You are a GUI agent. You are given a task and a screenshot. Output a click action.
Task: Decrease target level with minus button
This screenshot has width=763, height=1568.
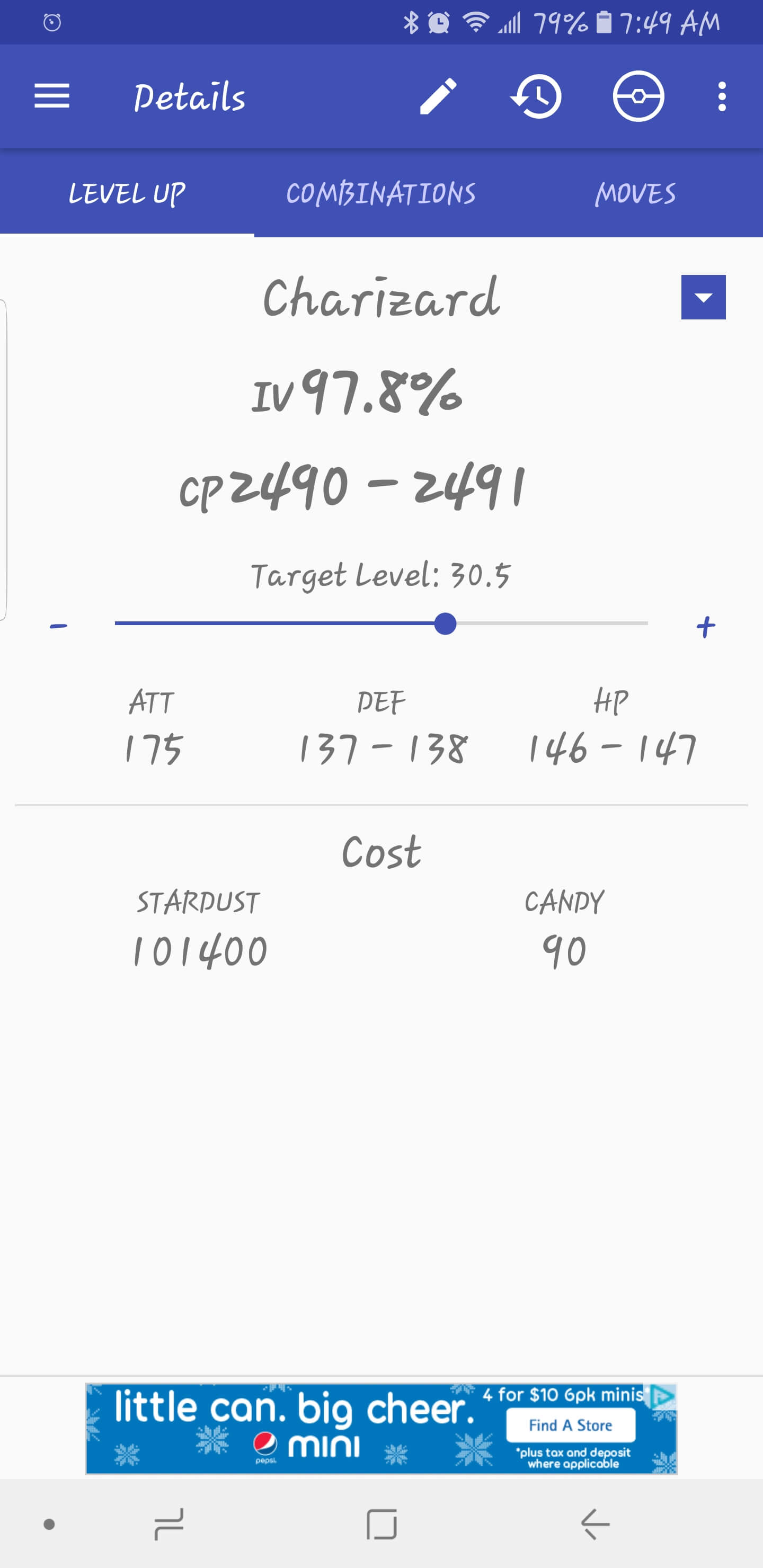click(58, 626)
